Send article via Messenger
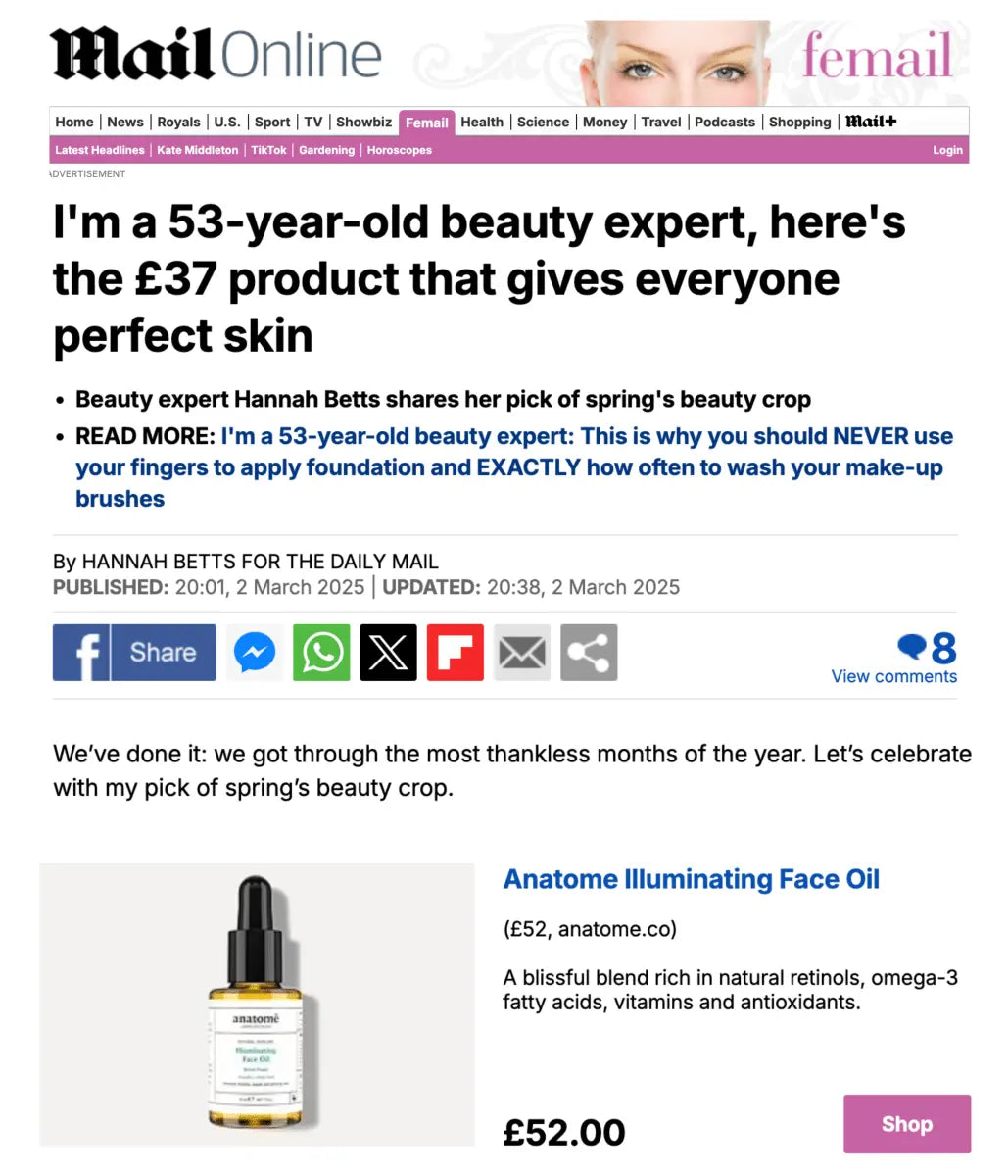1008x1176 pixels. (x=255, y=653)
